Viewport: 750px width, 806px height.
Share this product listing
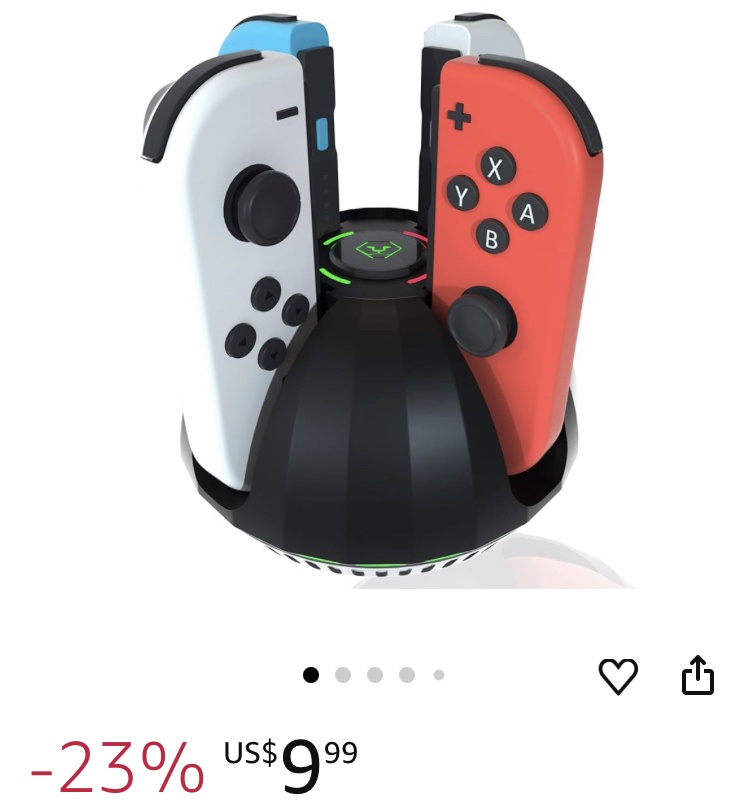[x=698, y=676]
